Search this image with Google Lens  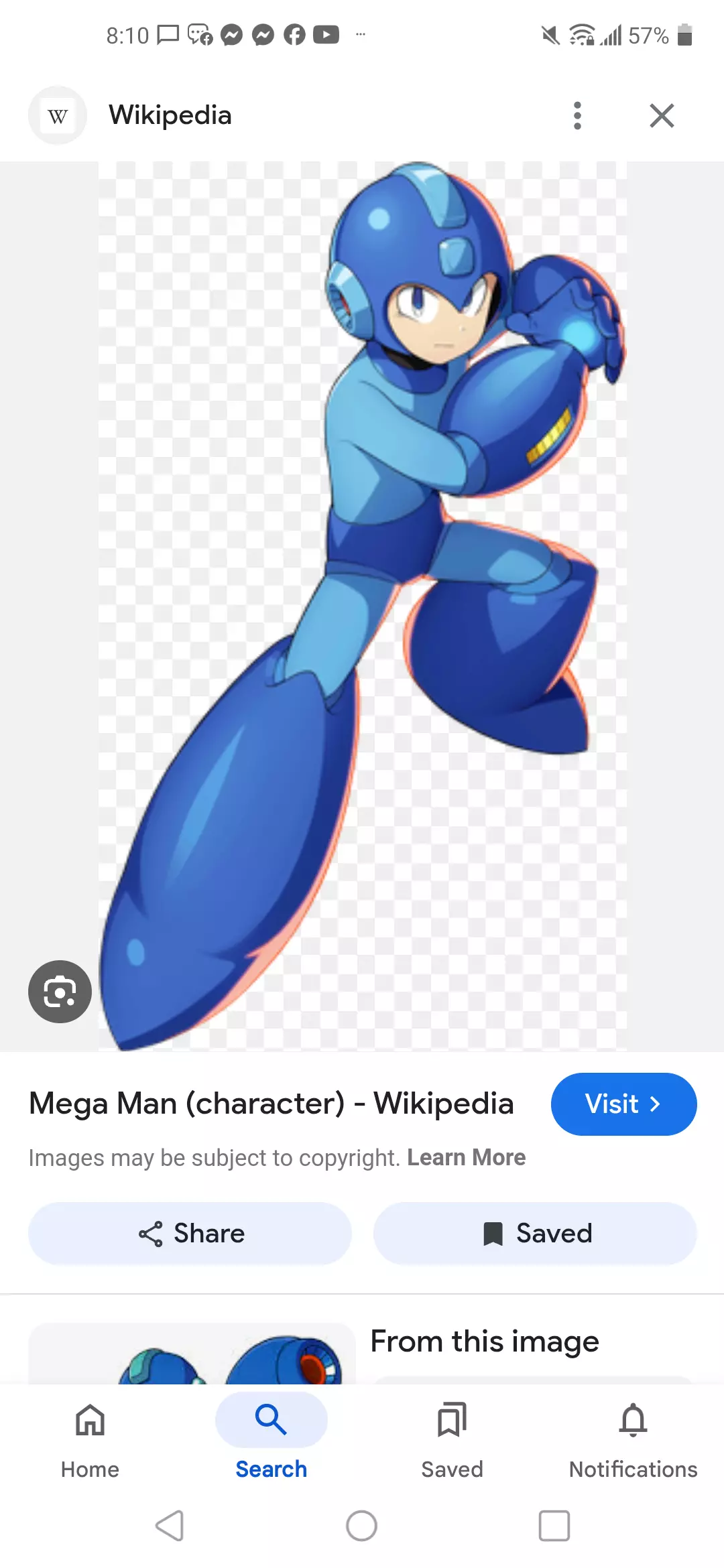tap(60, 992)
